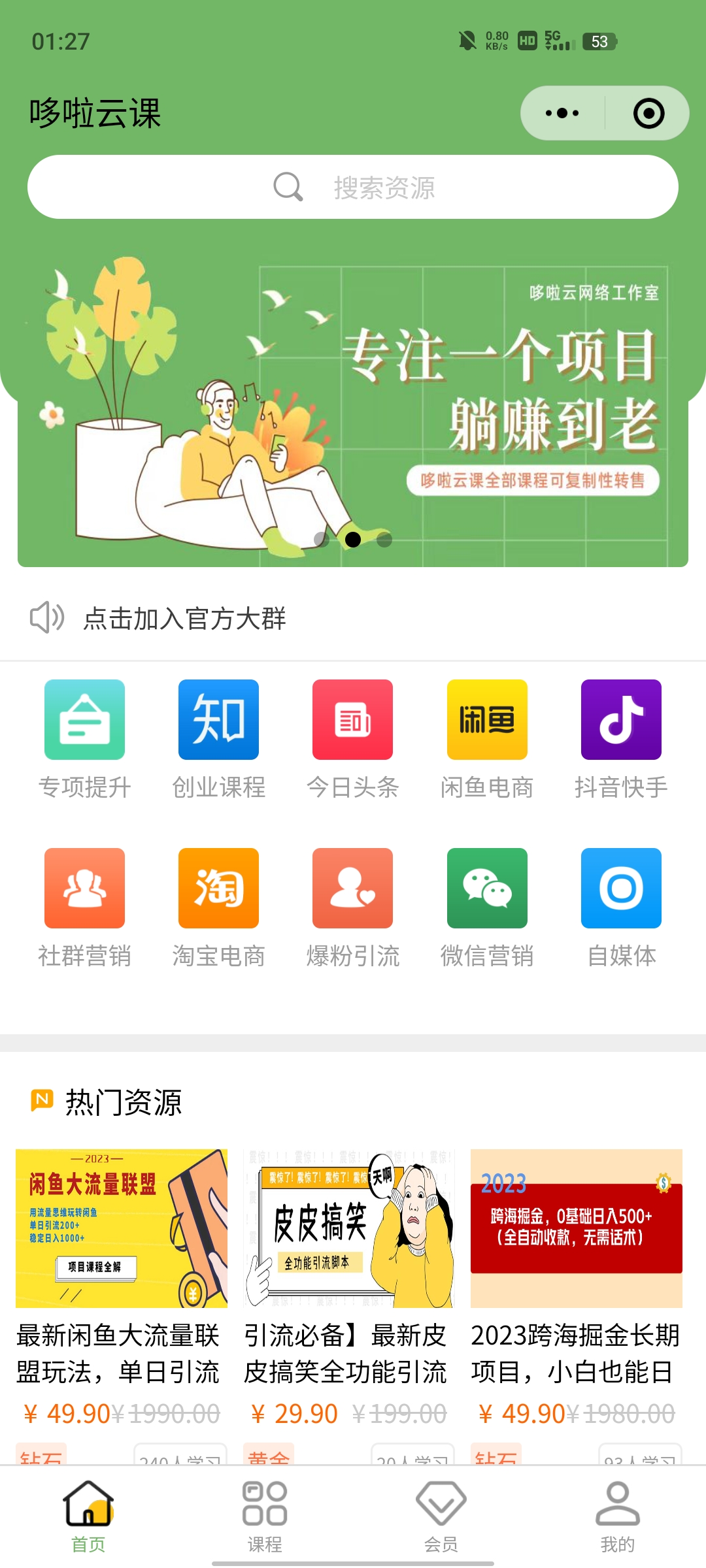Image resolution: width=706 pixels, height=1568 pixels.
Task: Open the 微信营销 category icon
Action: pyautogui.click(x=486, y=888)
